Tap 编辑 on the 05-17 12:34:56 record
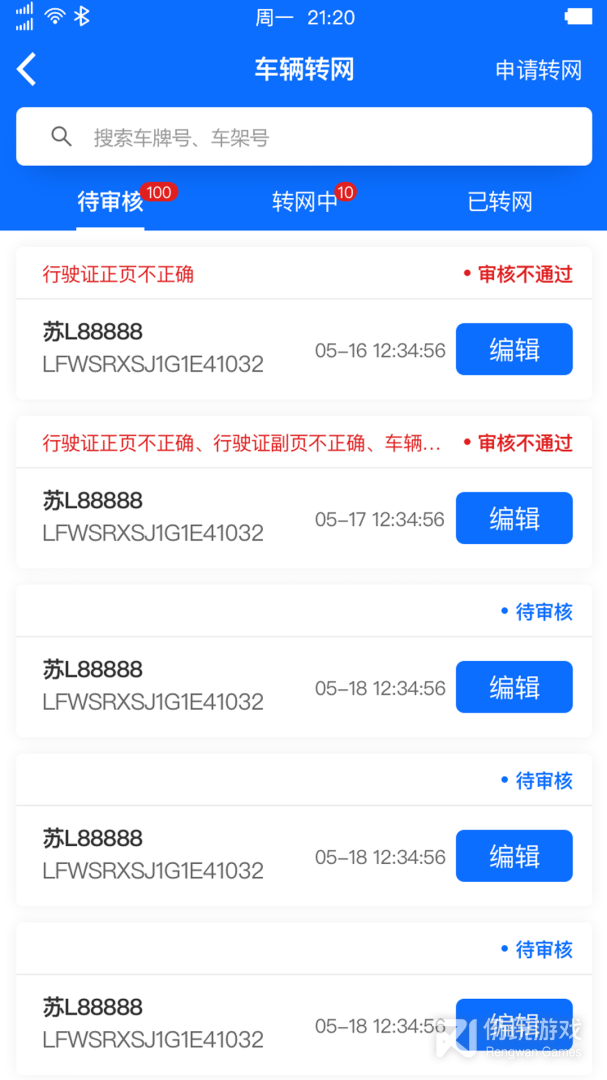607x1080 pixels. tap(514, 518)
